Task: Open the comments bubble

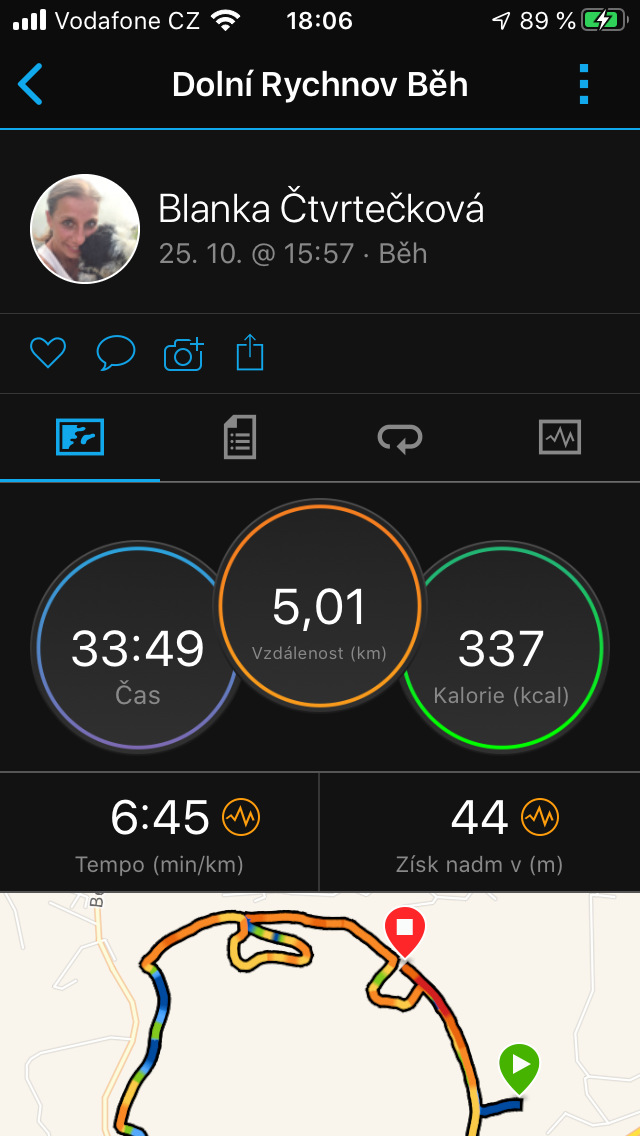Action: click(116, 354)
